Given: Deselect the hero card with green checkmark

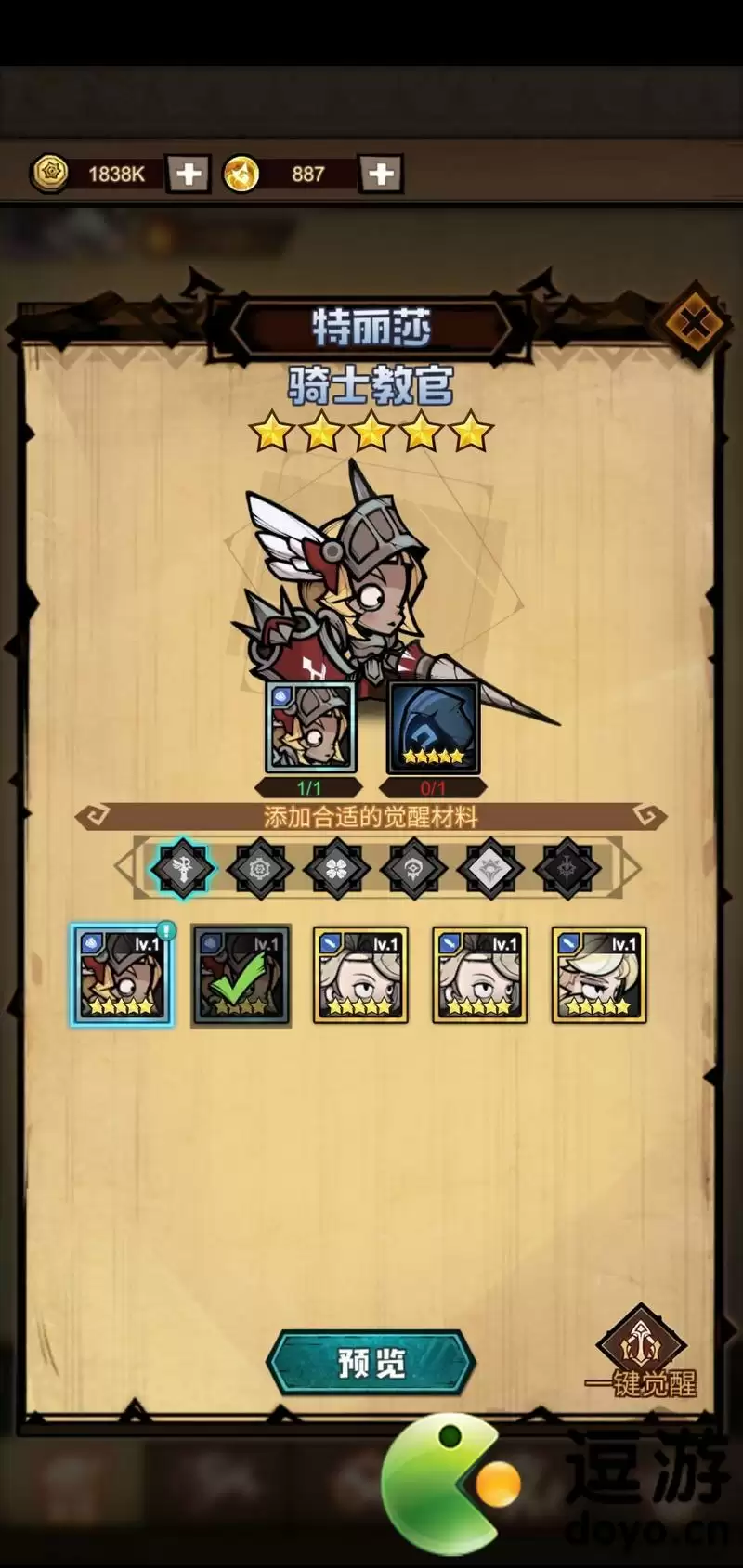Looking at the screenshot, I should pos(241,975).
